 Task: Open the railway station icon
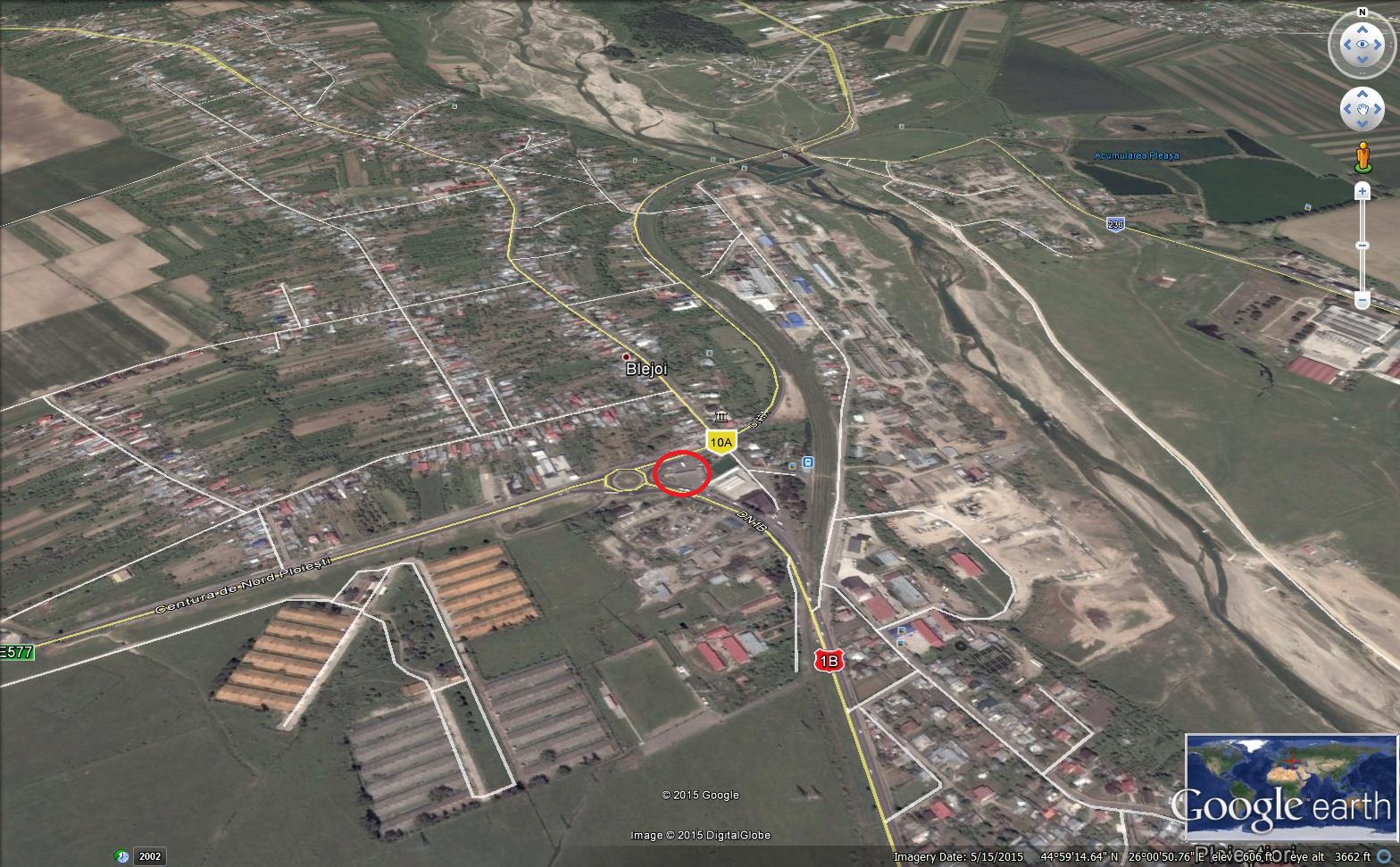tap(807, 463)
